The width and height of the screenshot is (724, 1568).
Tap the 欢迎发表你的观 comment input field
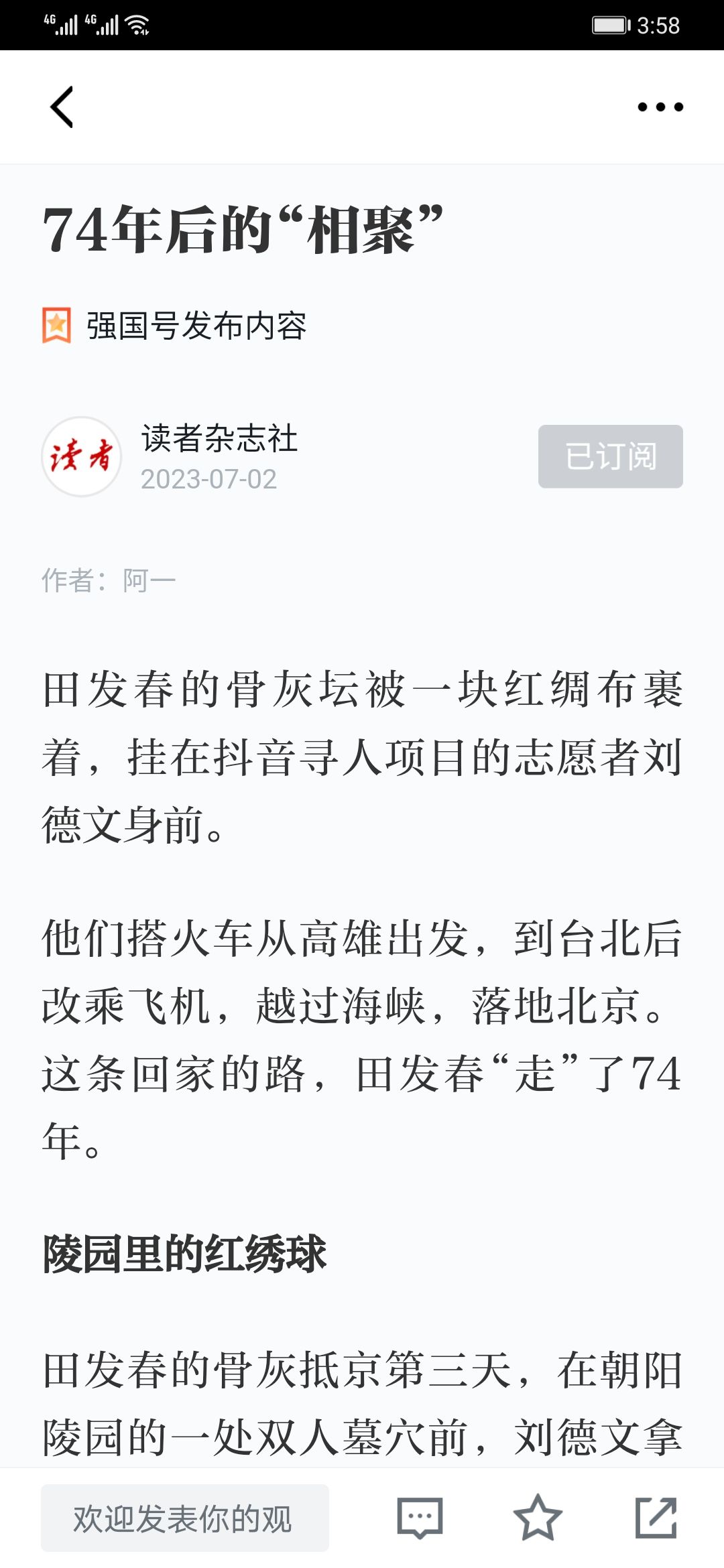coord(185,1518)
